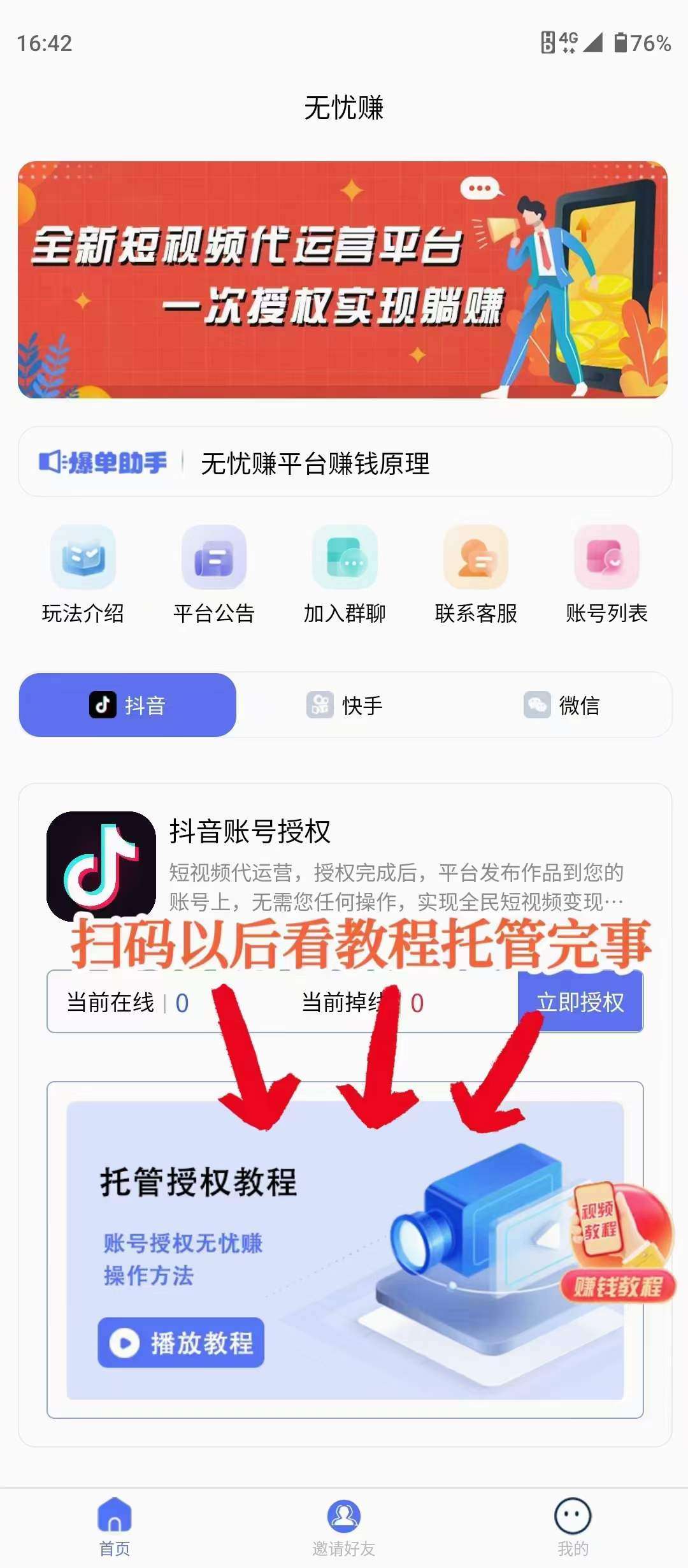The height and width of the screenshot is (1568, 688).
Task: View 平台公告 announcements
Action: pyautogui.click(x=214, y=574)
